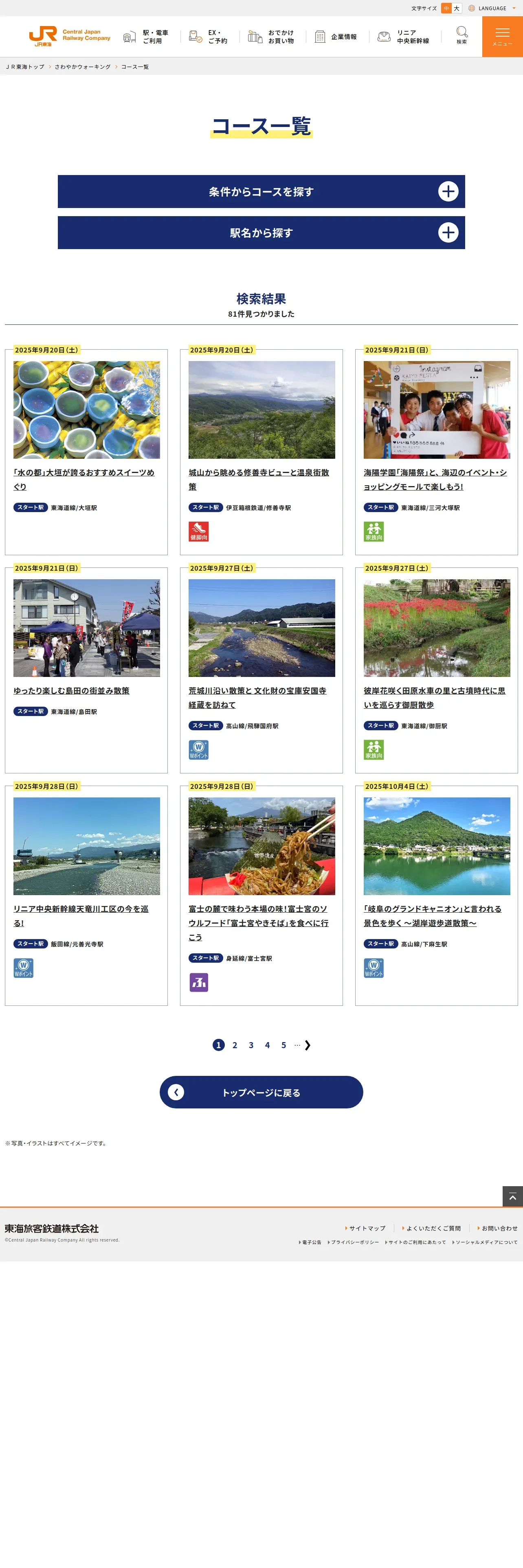The height and width of the screenshot is (1568, 523).
Task: Expand 条件からコースを探す panel
Action: point(261,192)
